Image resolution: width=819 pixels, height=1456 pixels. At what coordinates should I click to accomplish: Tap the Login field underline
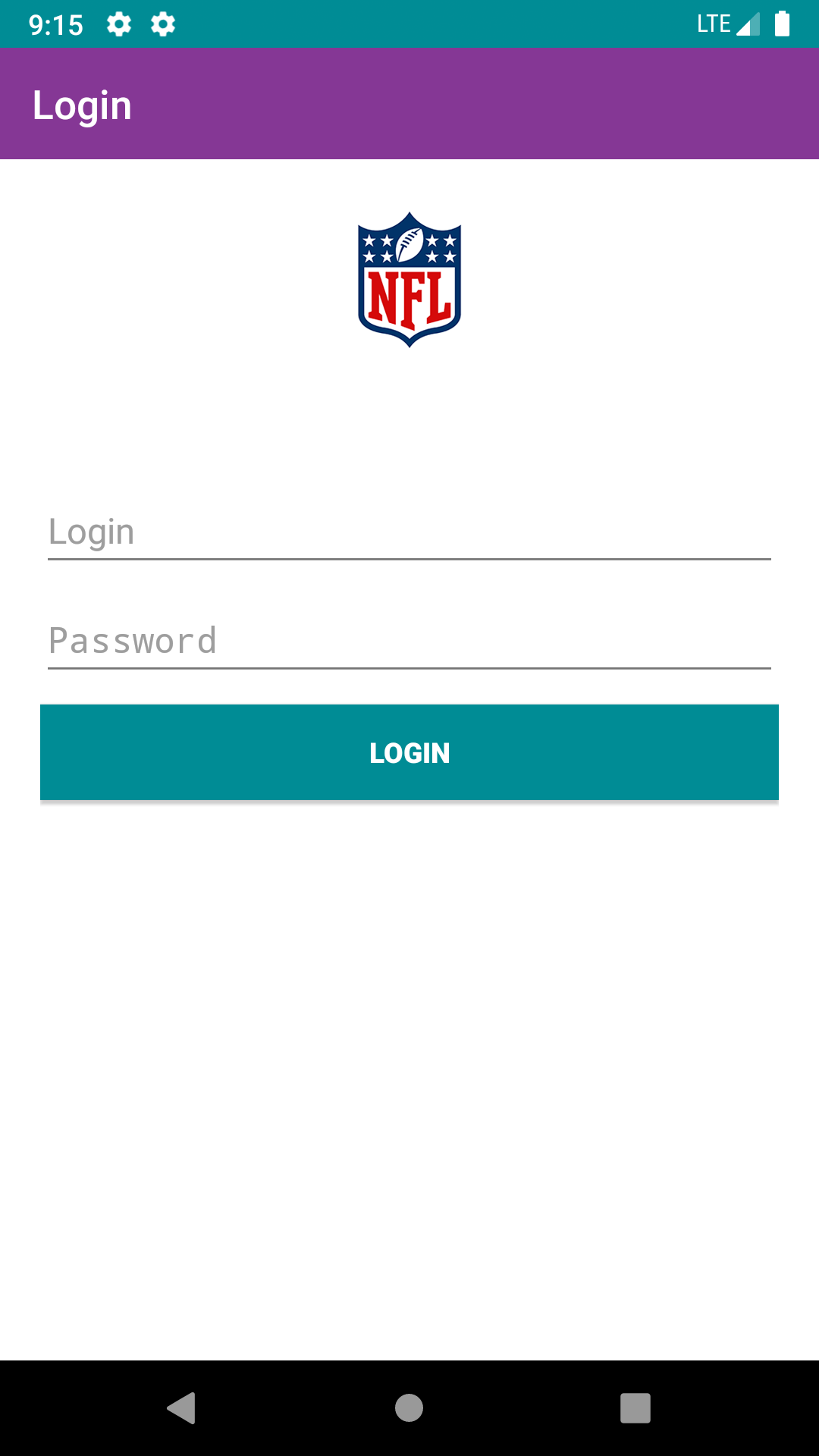click(x=409, y=557)
